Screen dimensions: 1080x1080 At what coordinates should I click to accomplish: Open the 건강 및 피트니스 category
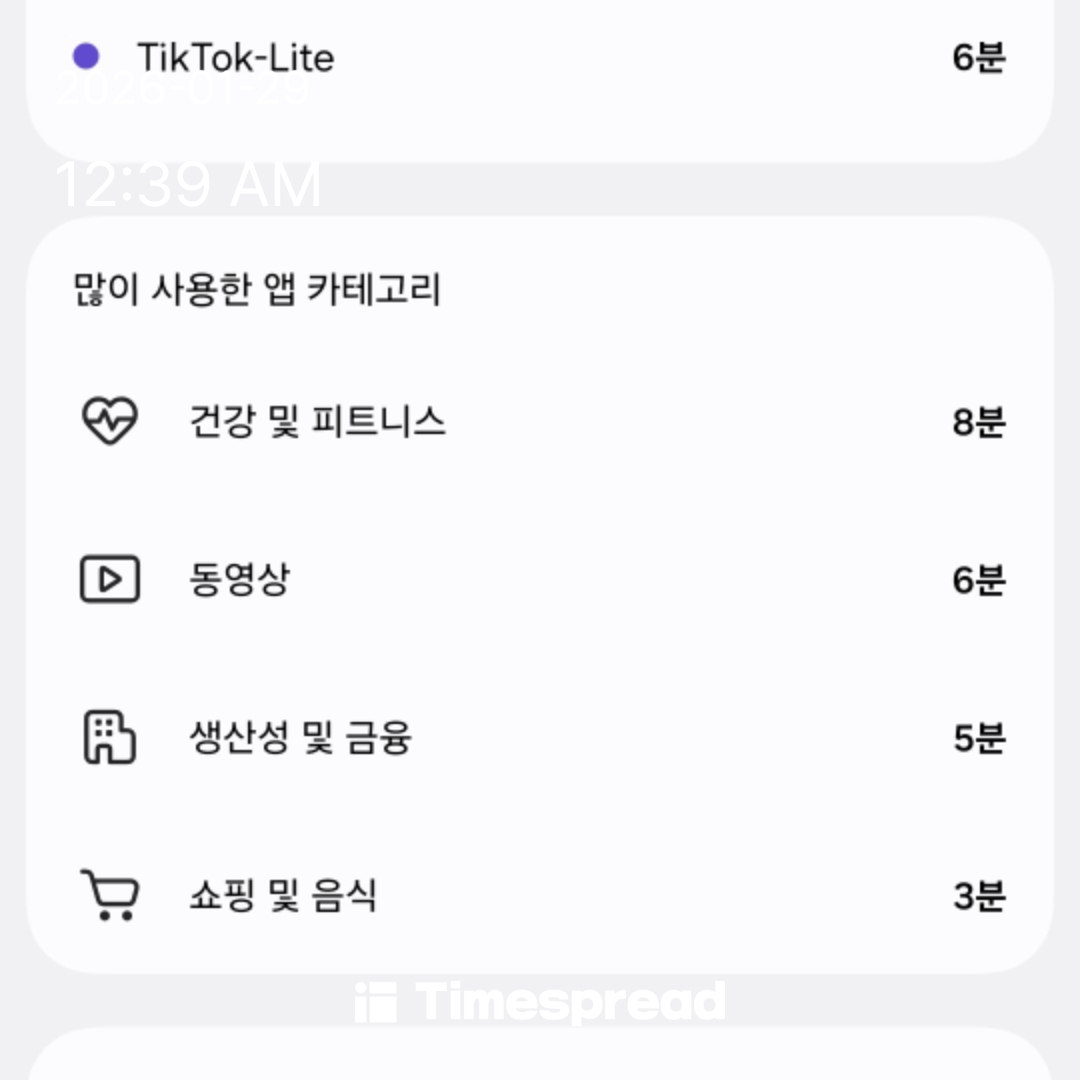(x=317, y=421)
